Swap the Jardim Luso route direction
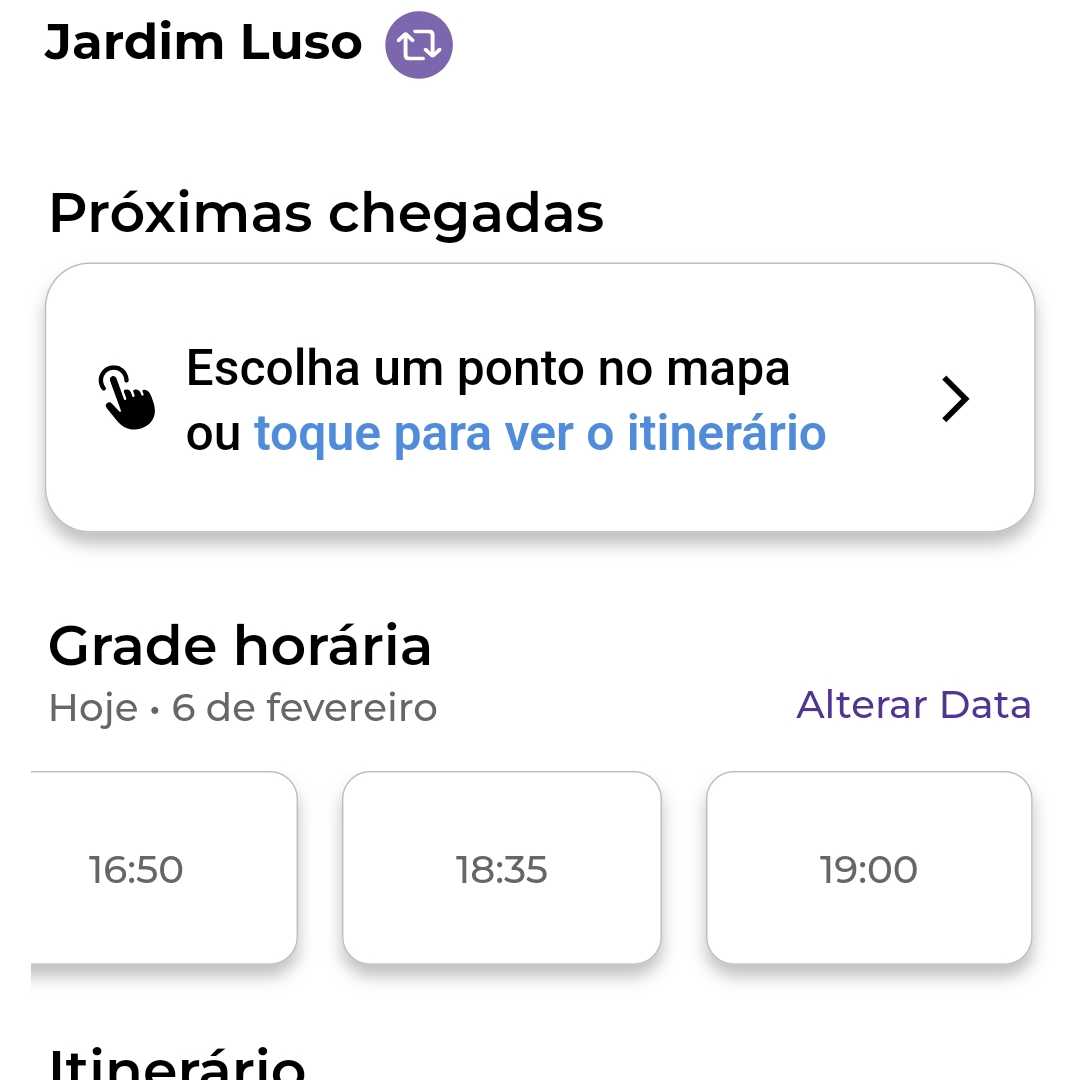Screen dimensions: 1080x1080 419,45
